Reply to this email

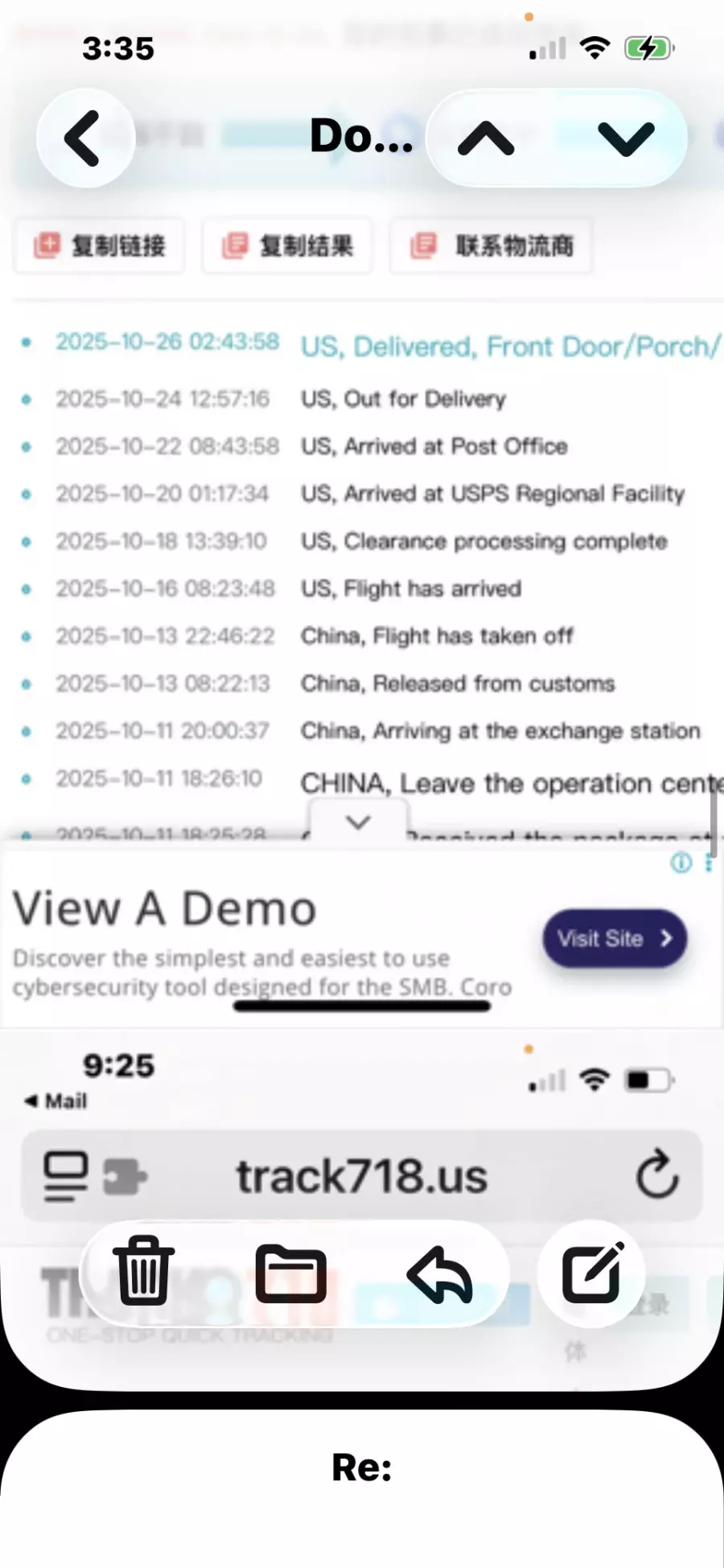(x=439, y=1274)
